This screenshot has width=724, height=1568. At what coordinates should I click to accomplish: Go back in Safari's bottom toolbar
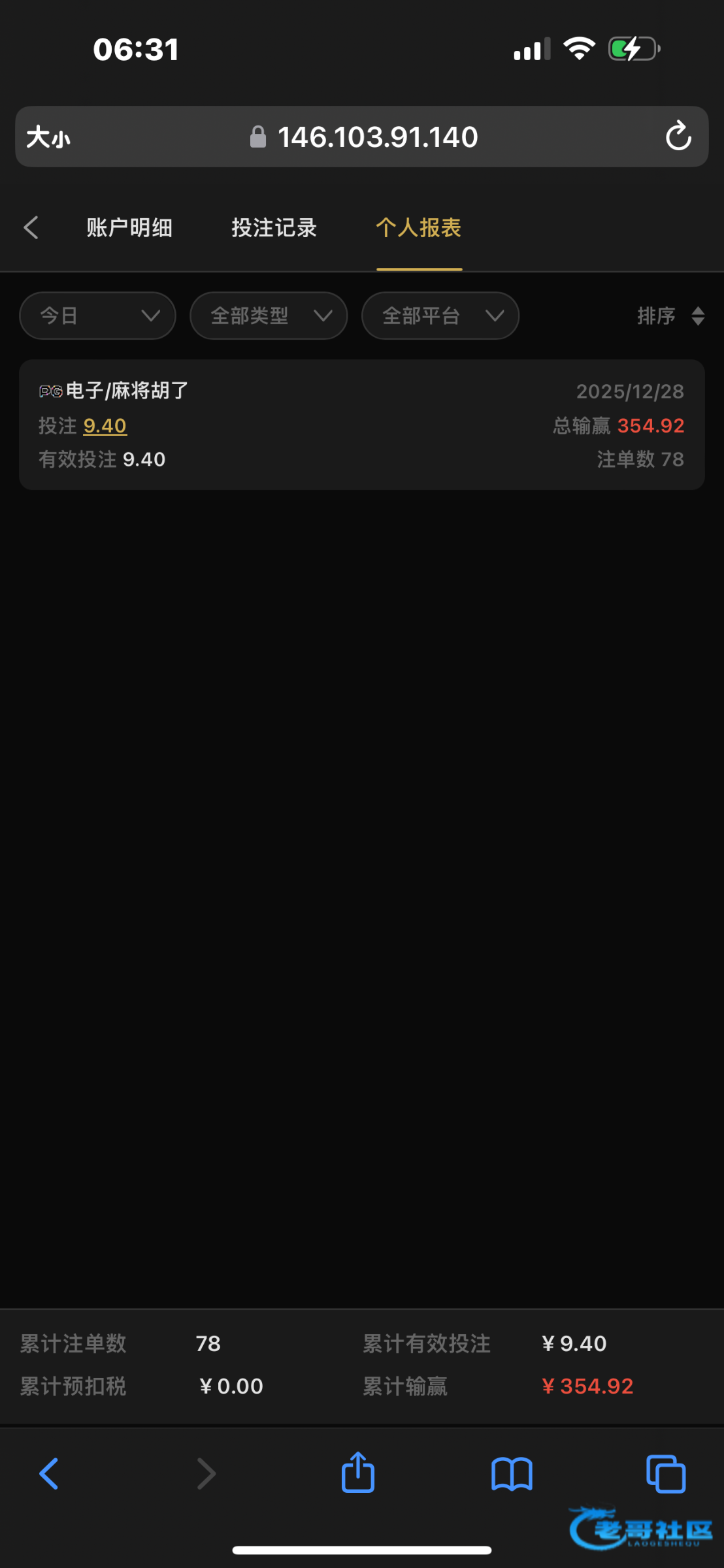tap(49, 1474)
